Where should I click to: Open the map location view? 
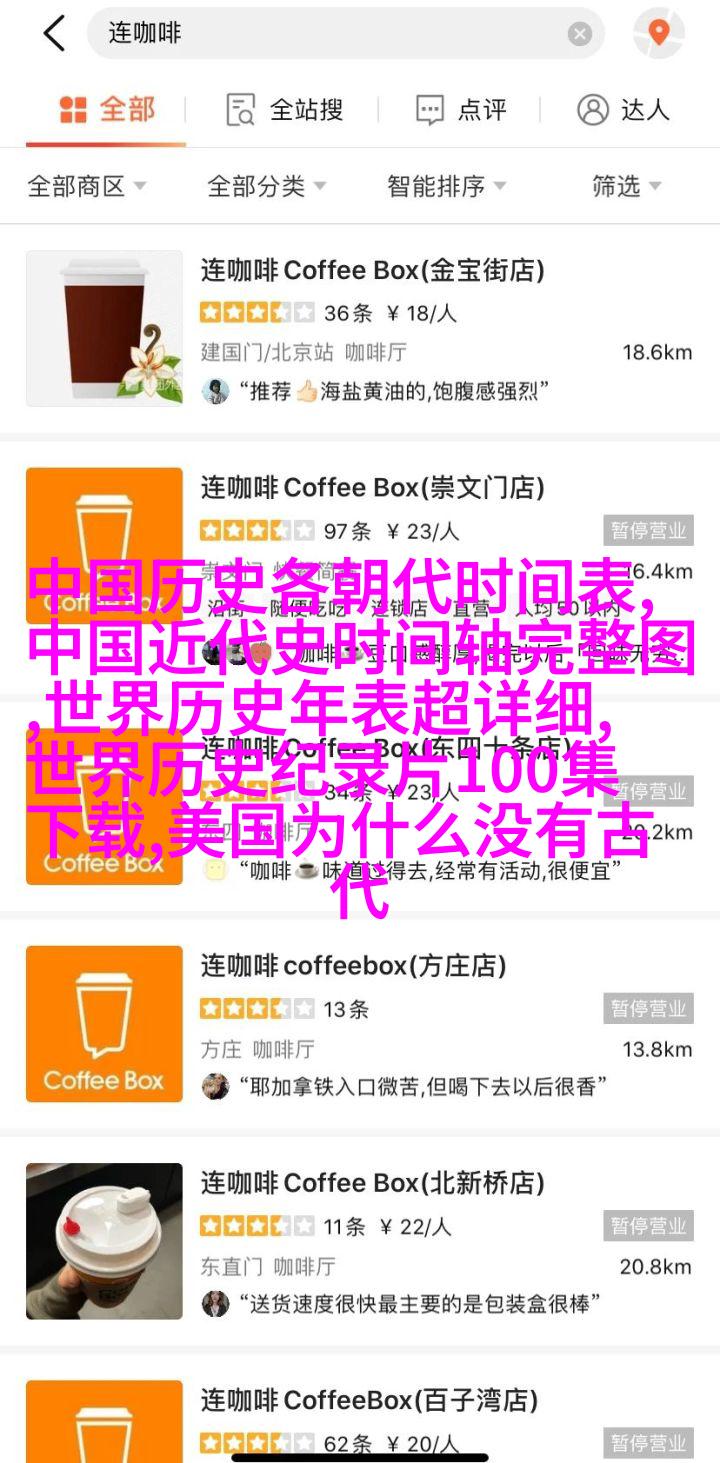[658, 34]
